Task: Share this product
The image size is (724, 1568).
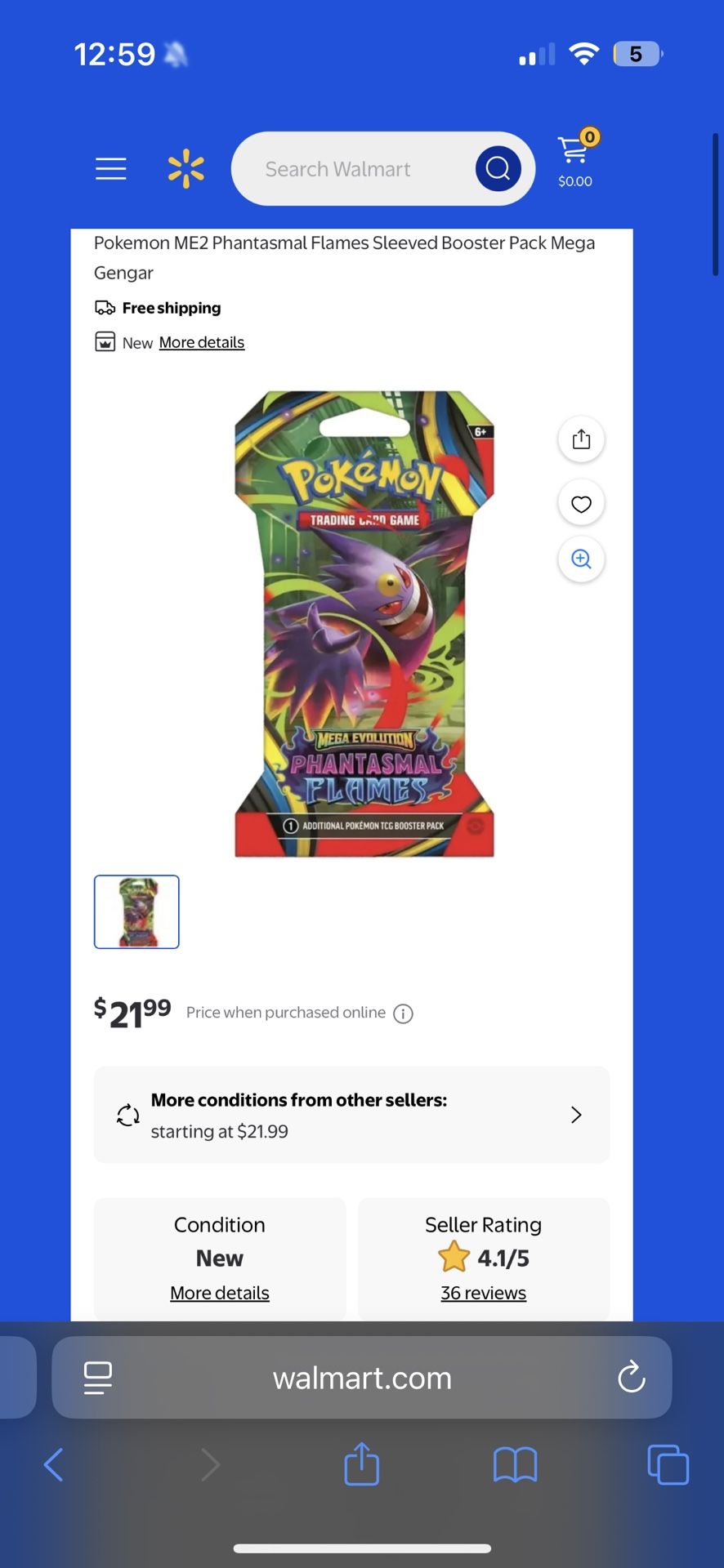Action: pos(581,439)
